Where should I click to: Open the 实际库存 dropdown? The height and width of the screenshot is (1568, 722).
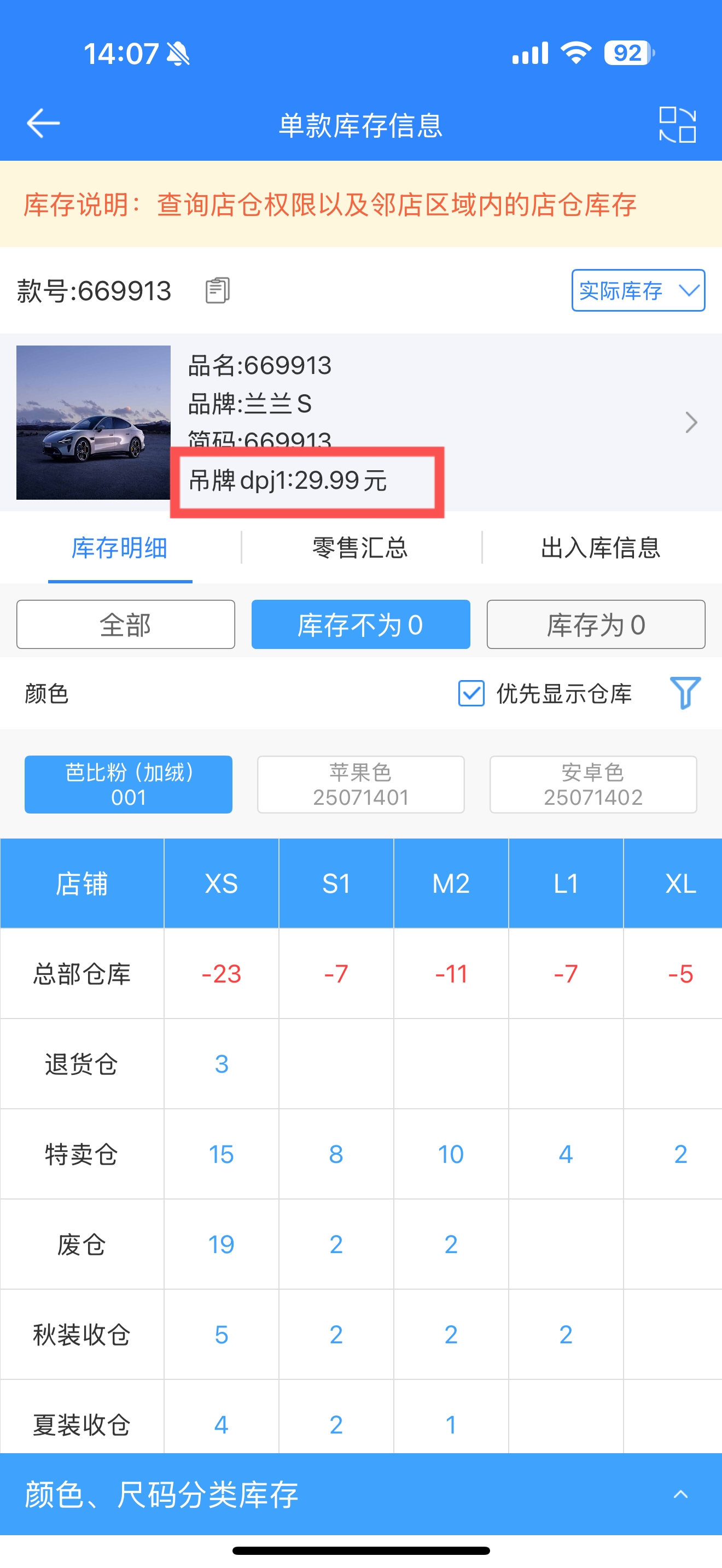pyautogui.click(x=638, y=290)
